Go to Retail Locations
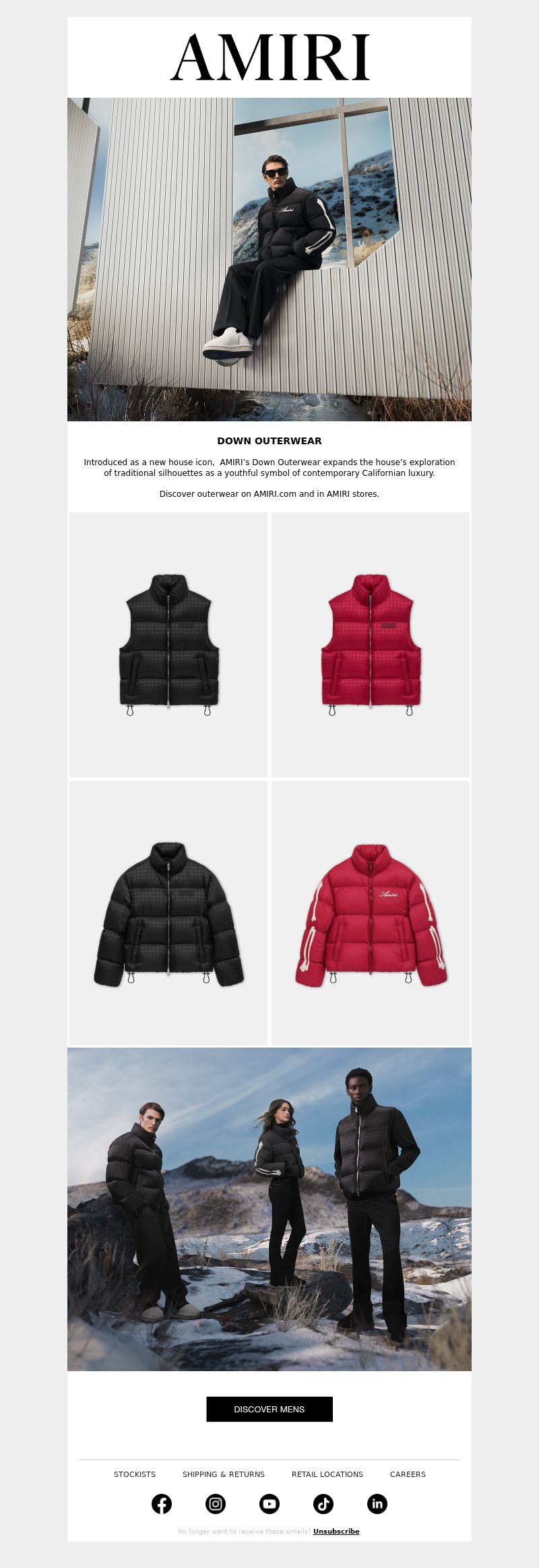This screenshot has height=1568, width=539. point(327,1474)
